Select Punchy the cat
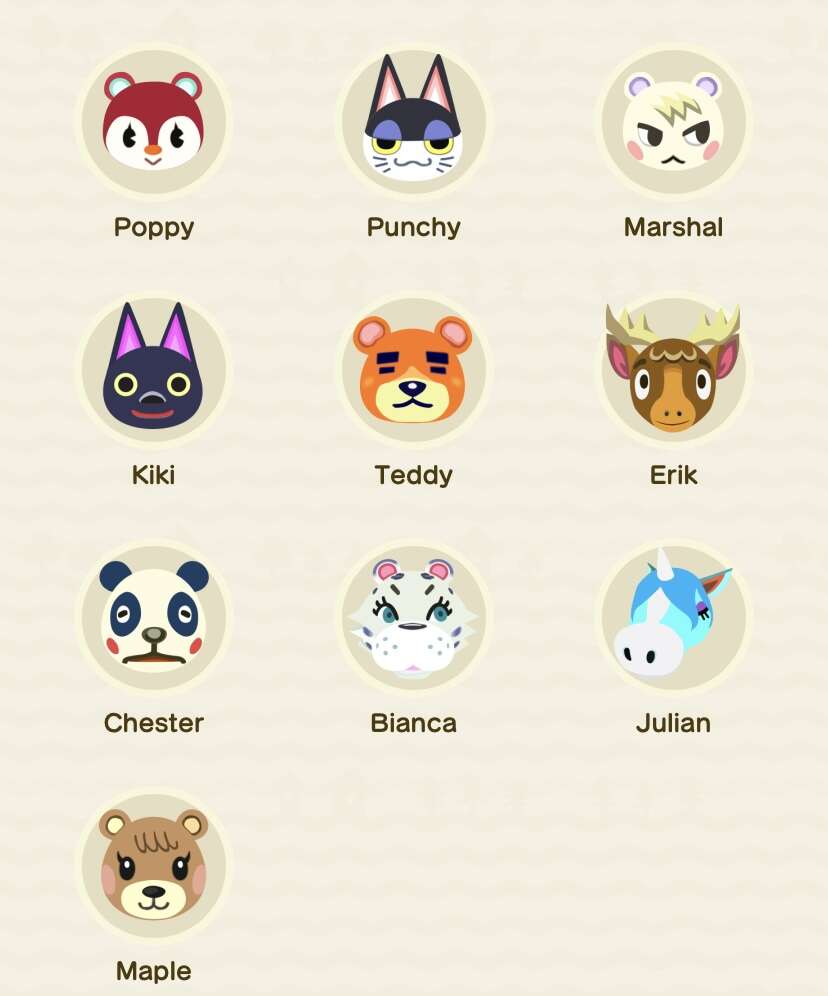The width and height of the screenshot is (828, 996). pyautogui.click(x=413, y=122)
